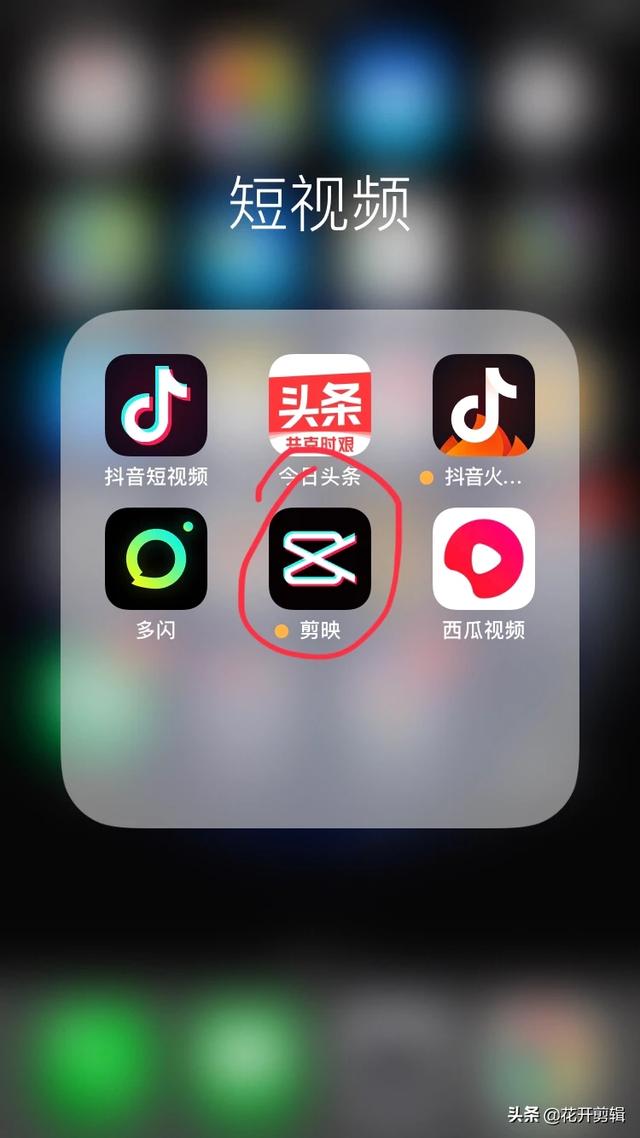This screenshot has width=640, height=1138.
Task: Open the 抖音短视频 app
Action: coord(156,405)
